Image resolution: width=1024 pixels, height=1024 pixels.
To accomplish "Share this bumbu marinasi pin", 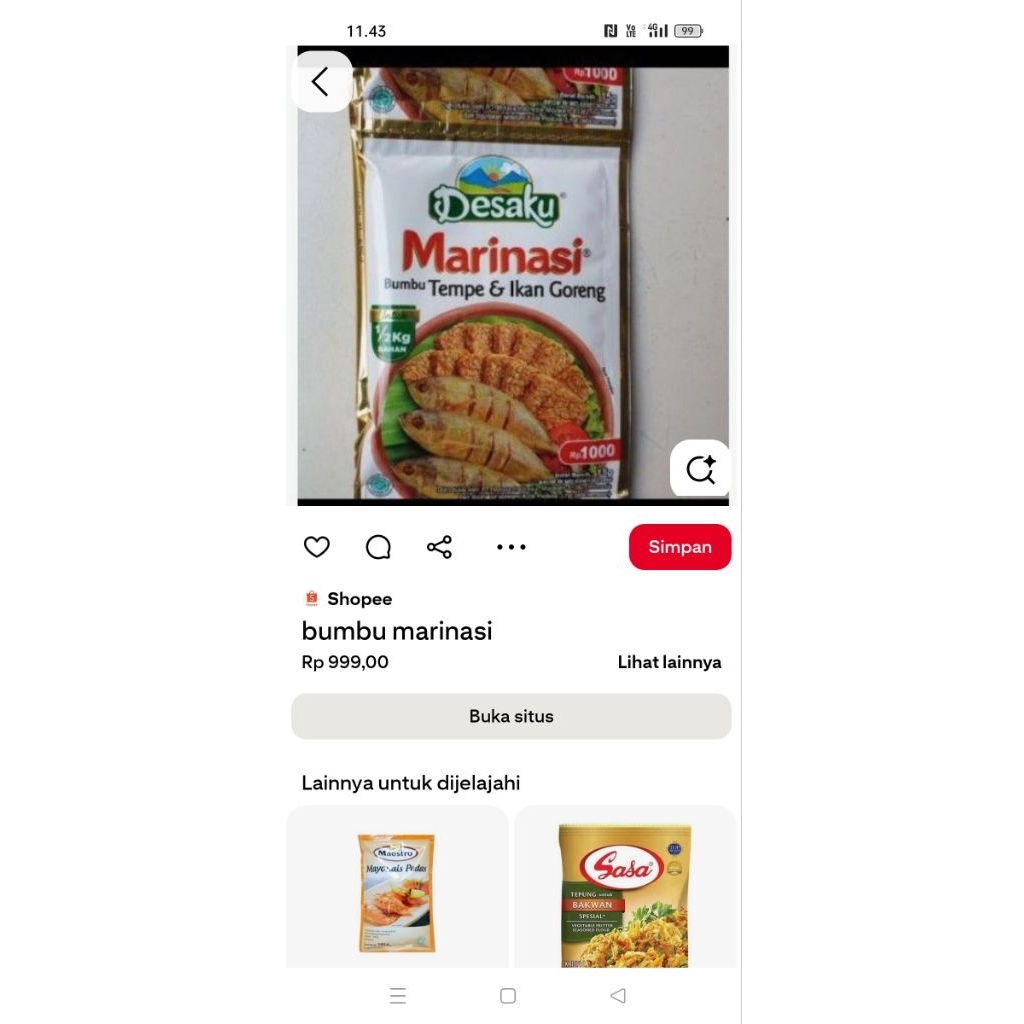I will (439, 547).
